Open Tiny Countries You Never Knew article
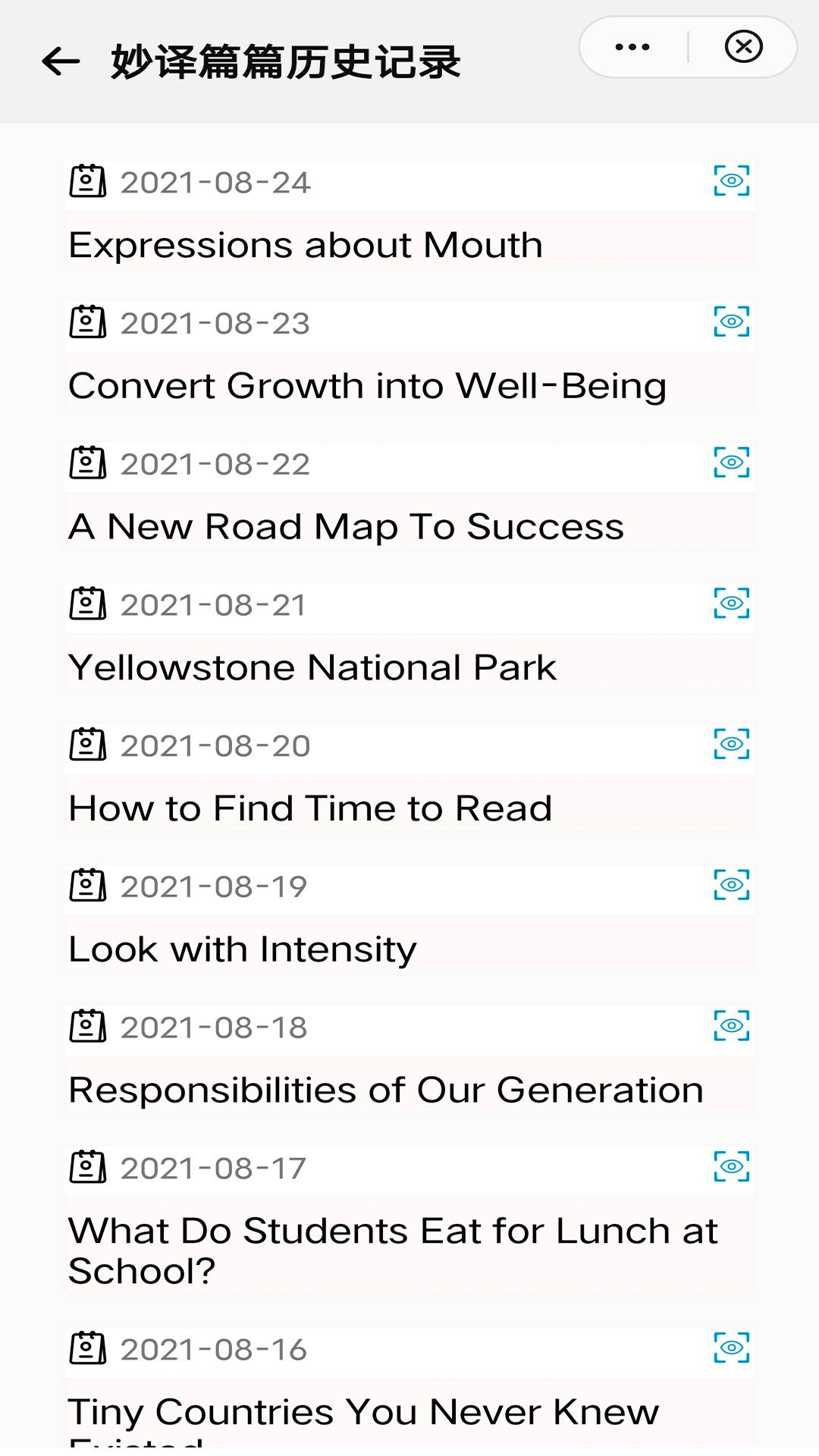Screen dimensions: 819x1456 363,1412
